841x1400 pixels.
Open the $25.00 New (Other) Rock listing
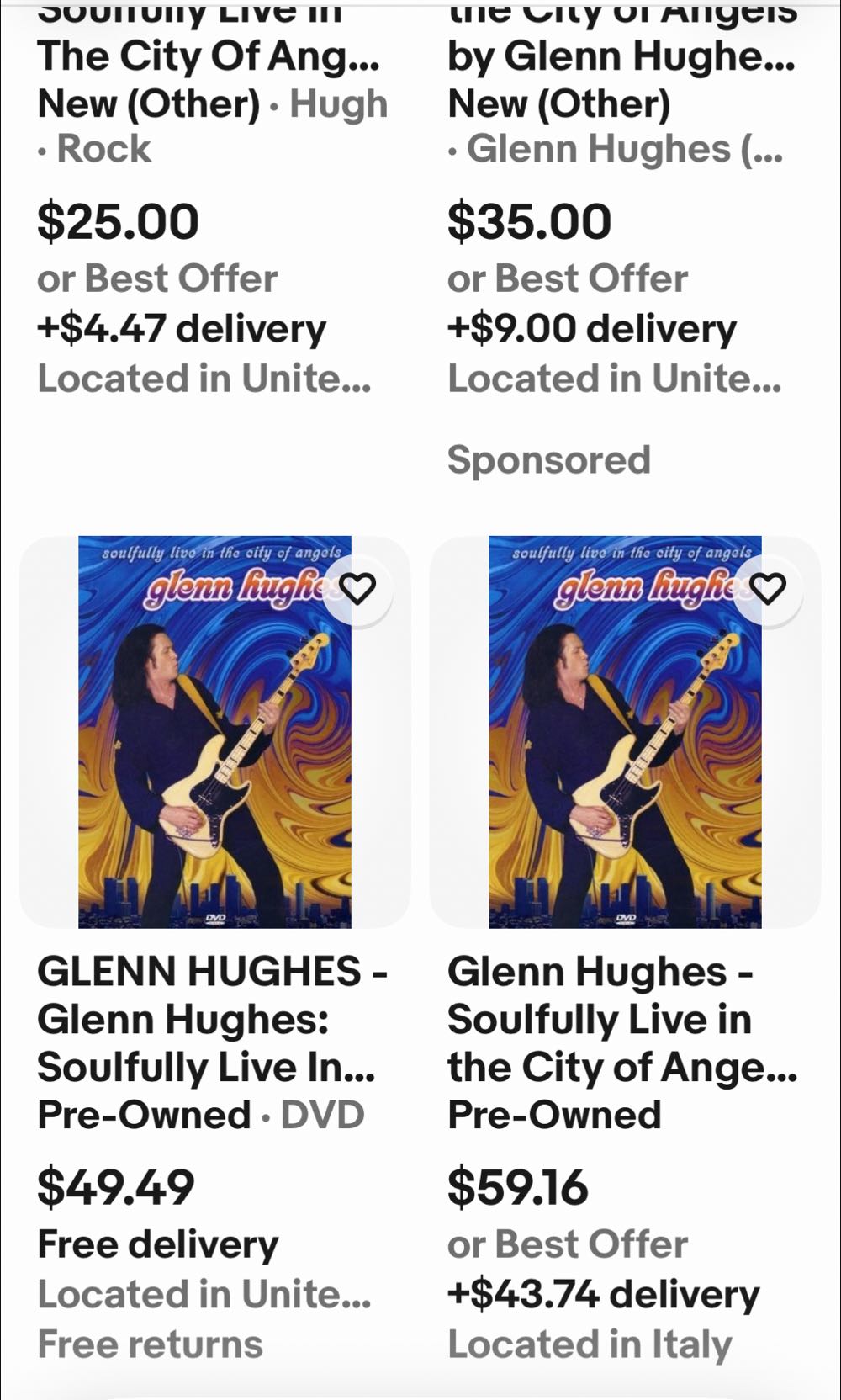208,57
